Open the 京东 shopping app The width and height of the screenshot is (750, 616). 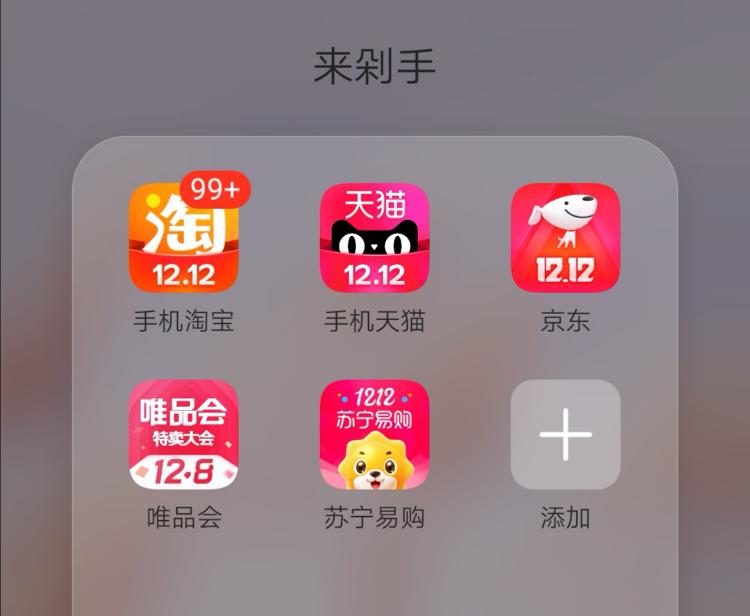(565, 238)
